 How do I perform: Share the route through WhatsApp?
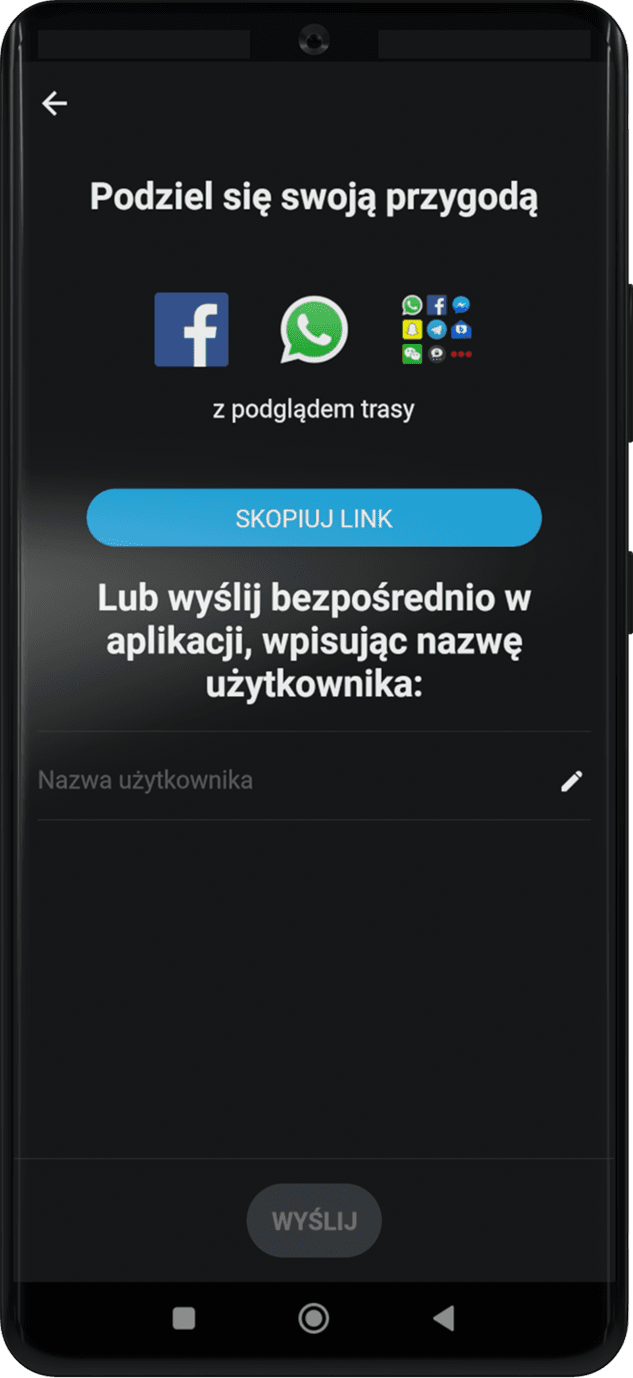(x=314, y=329)
